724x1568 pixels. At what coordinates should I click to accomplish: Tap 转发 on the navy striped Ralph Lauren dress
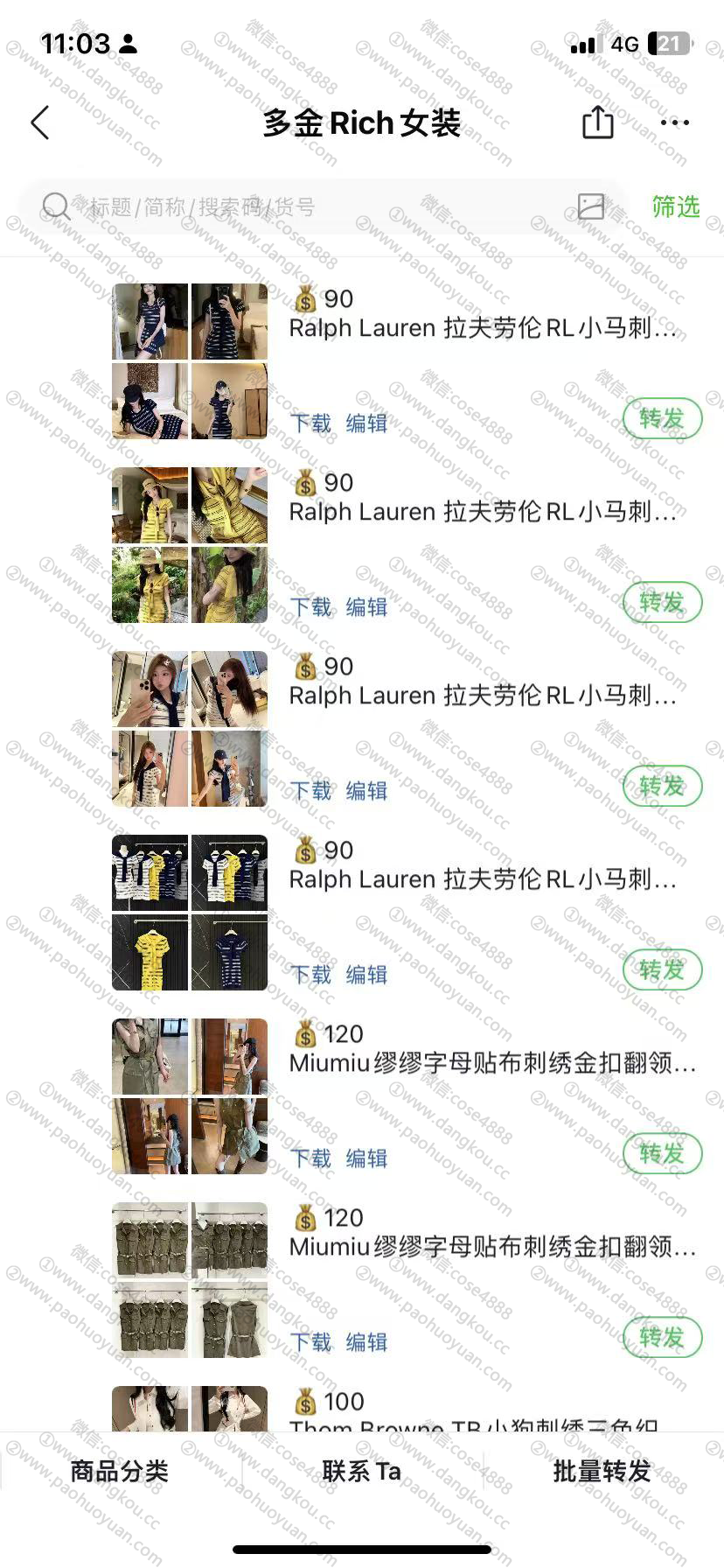(662, 419)
